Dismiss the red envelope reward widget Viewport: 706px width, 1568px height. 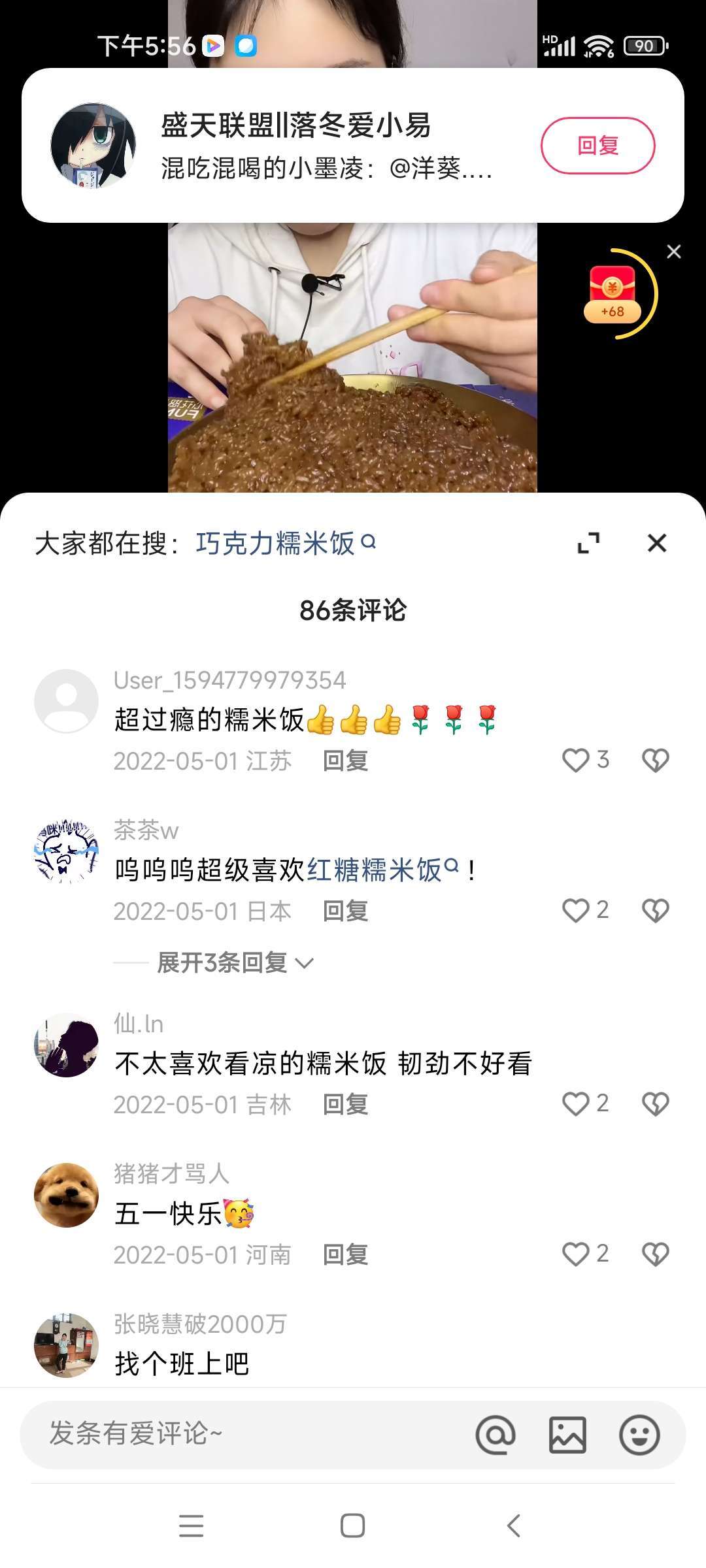click(674, 252)
